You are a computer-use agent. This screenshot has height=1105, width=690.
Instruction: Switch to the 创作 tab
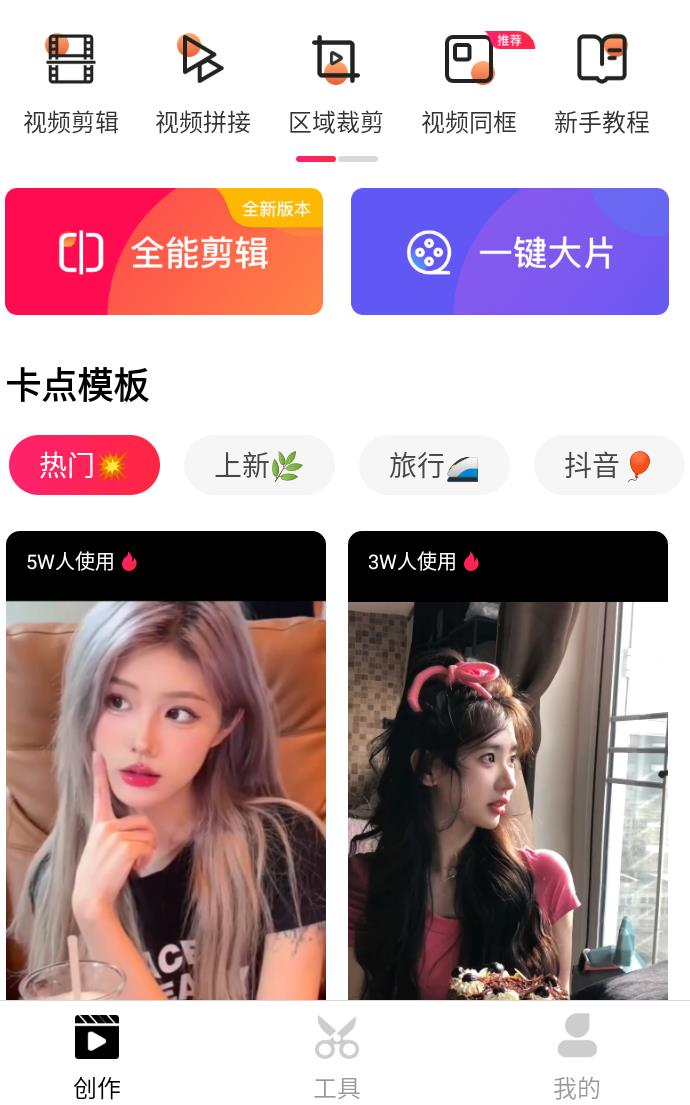(97, 1056)
